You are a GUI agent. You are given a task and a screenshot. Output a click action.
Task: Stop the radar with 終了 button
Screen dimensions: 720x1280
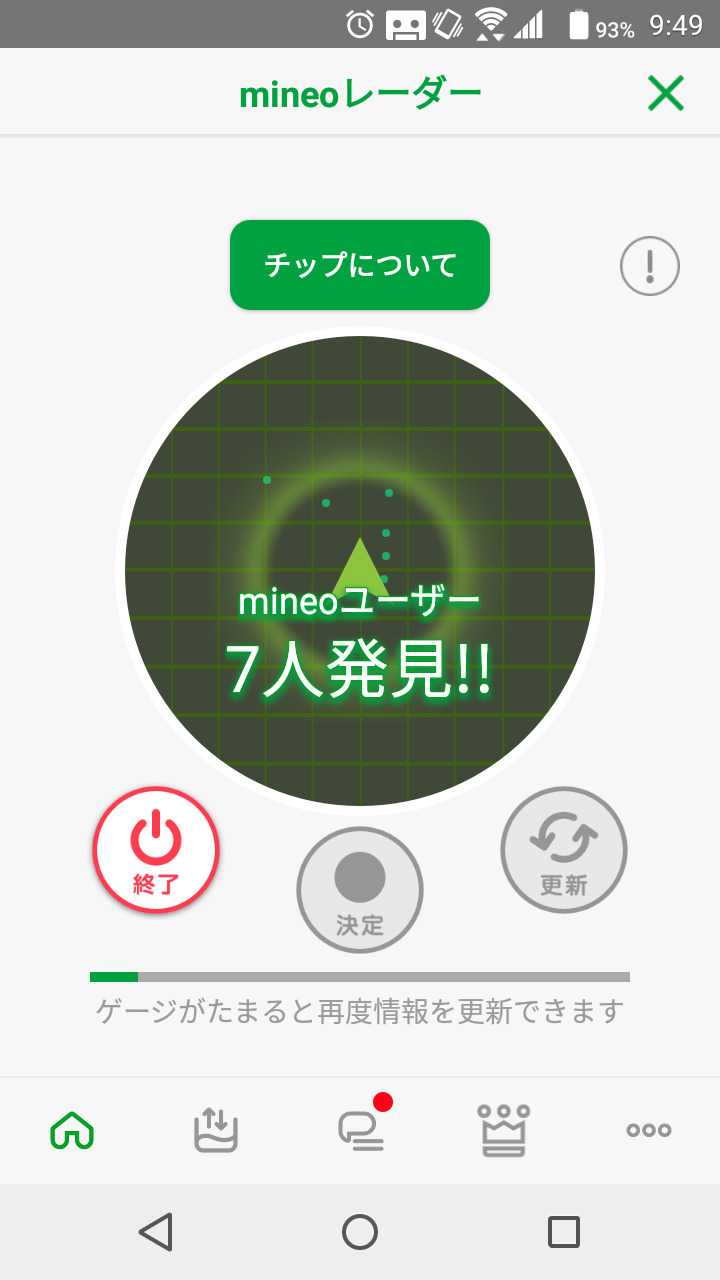(156, 850)
